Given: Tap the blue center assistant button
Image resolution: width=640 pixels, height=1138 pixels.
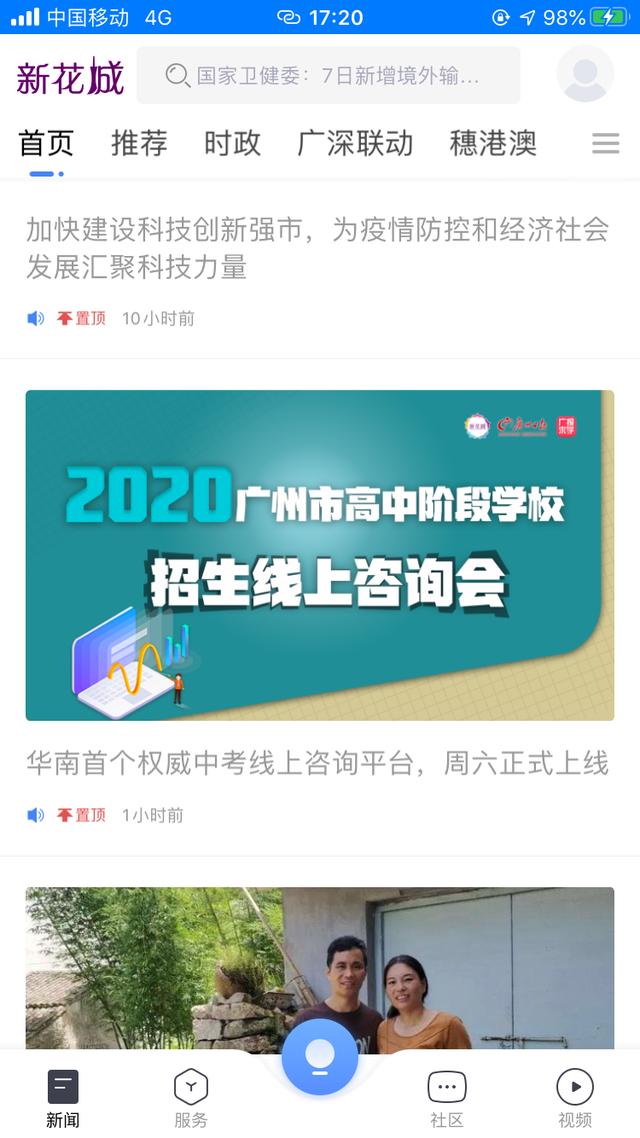Looking at the screenshot, I should (320, 1056).
